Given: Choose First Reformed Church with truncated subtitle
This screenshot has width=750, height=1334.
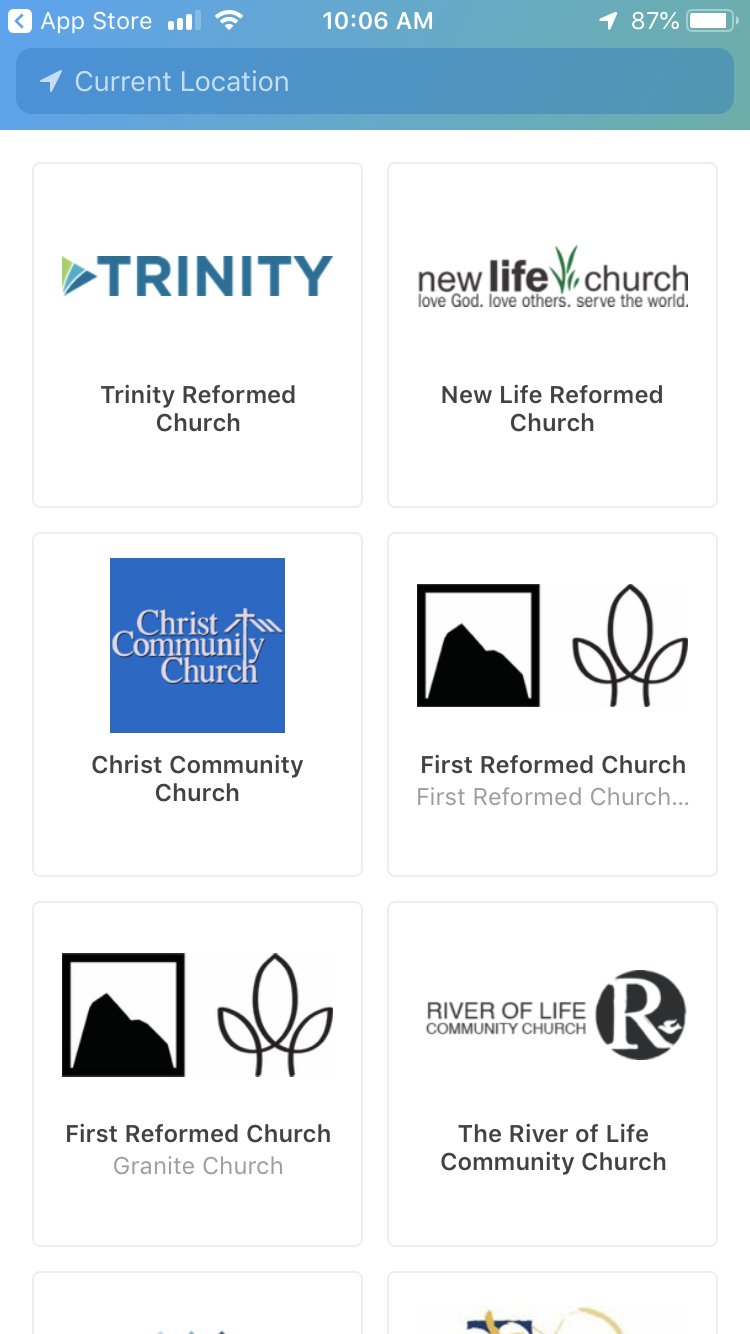Looking at the screenshot, I should tap(552, 704).
